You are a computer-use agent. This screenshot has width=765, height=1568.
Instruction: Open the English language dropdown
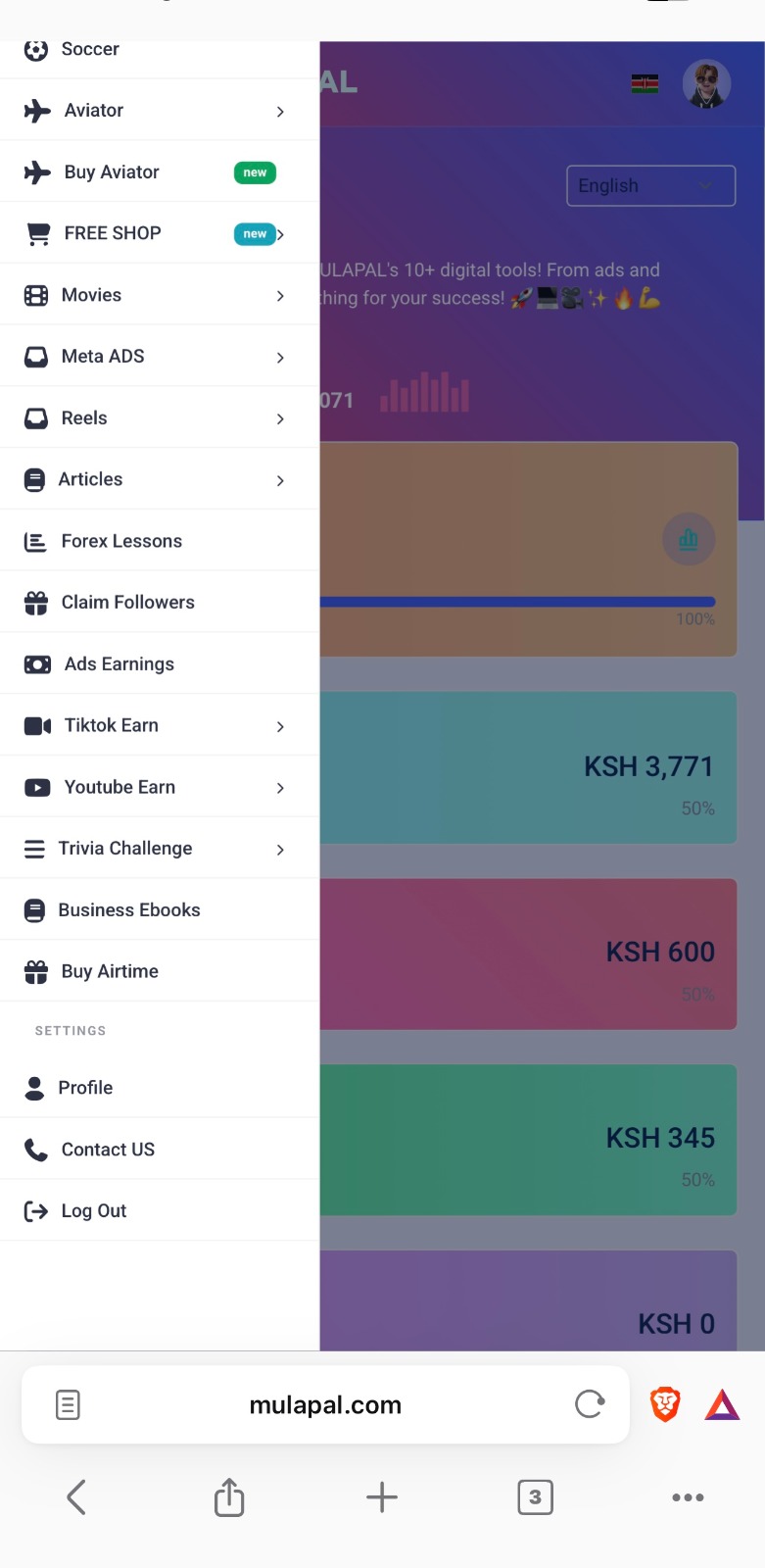(x=650, y=186)
